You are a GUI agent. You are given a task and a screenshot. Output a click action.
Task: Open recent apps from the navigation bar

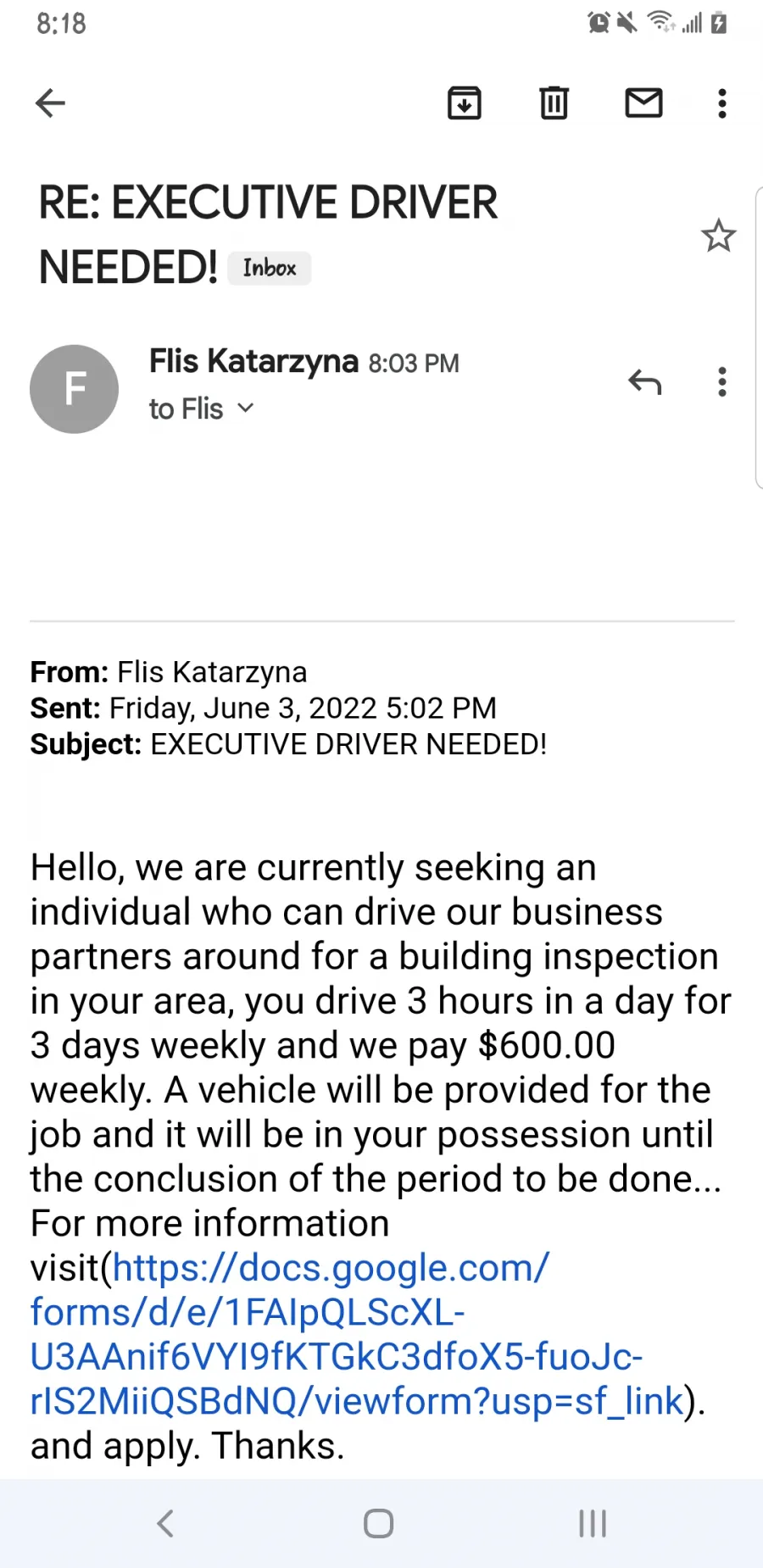593,1523
